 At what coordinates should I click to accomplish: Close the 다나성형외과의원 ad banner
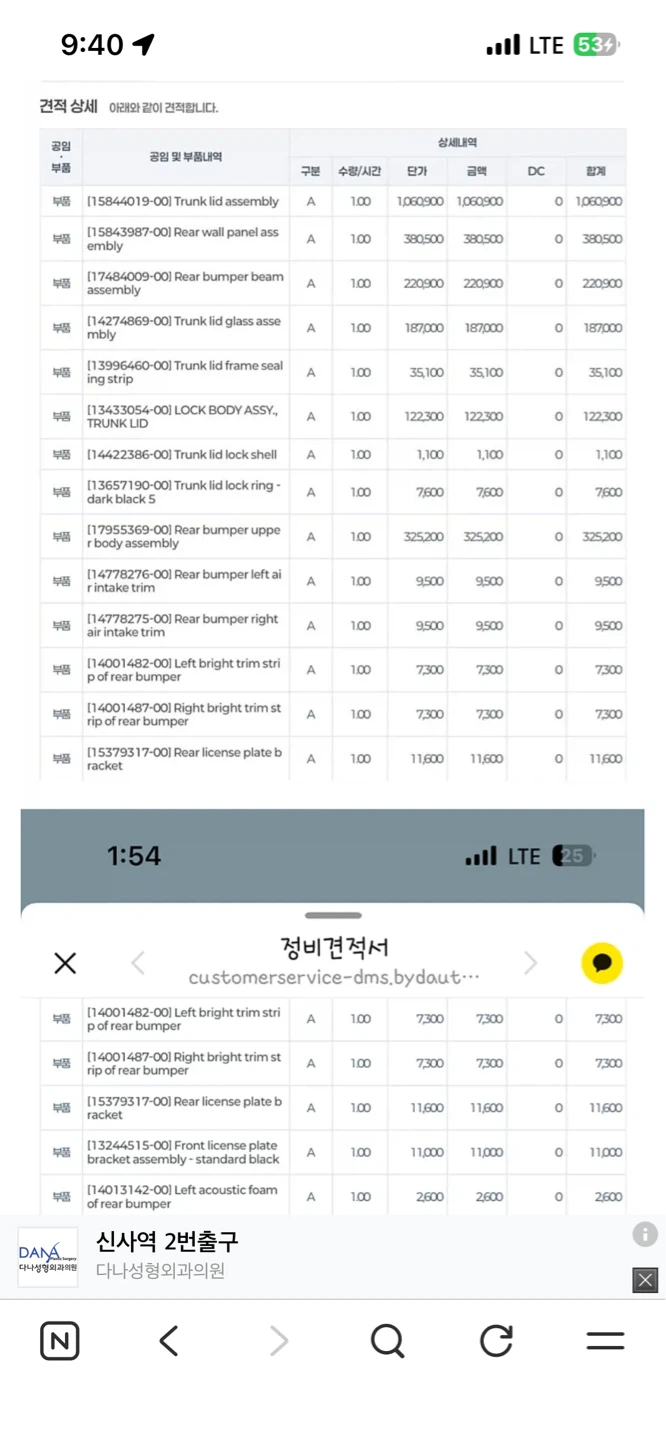pos(645,1280)
